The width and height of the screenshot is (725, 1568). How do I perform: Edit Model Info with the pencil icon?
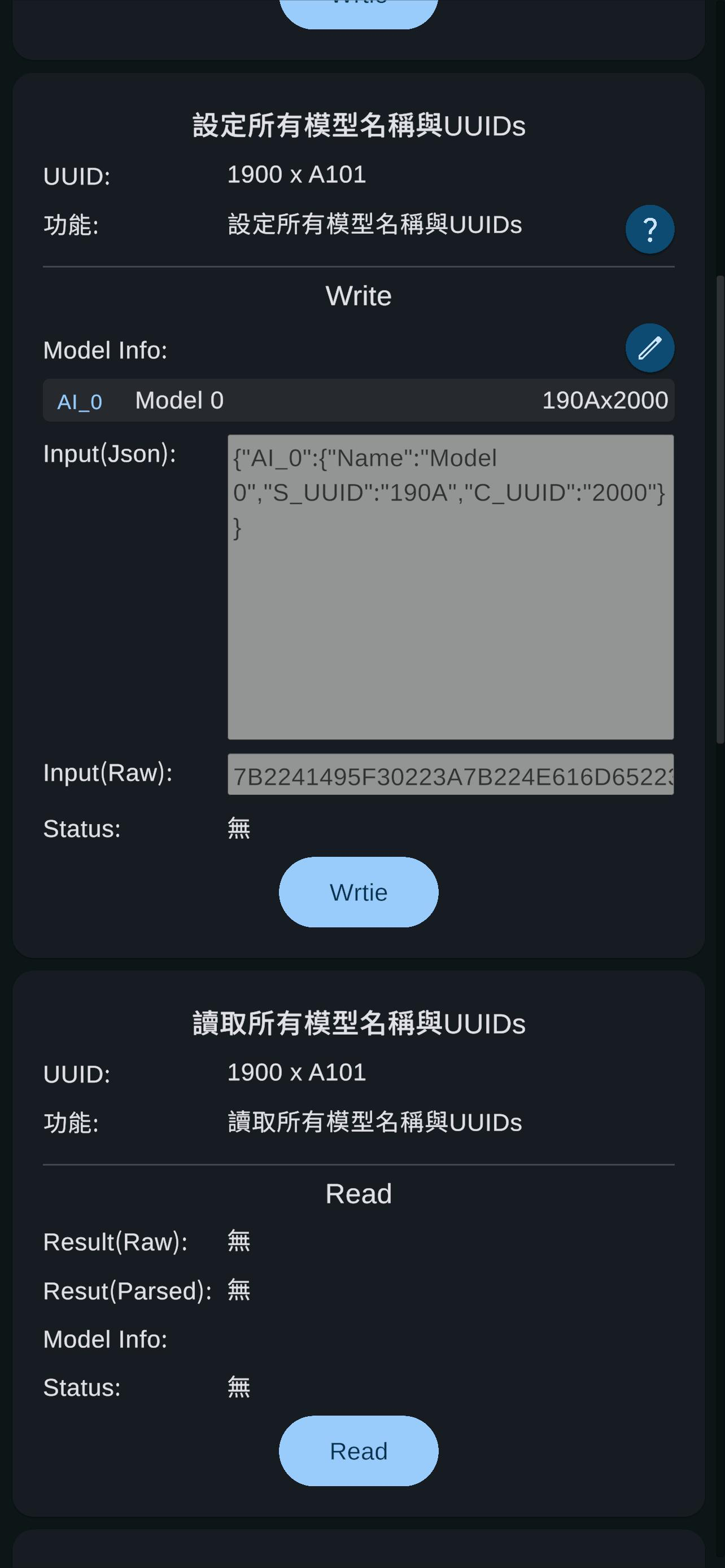[649, 348]
